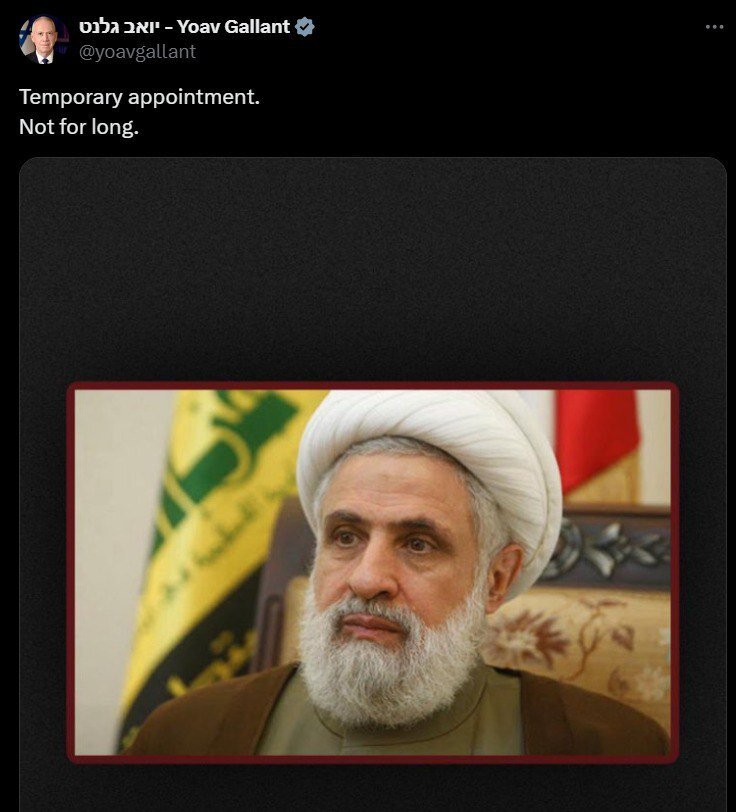Open the tweet's three-dot overflow menu
The image size is (736, 812).
pos(713,27)
